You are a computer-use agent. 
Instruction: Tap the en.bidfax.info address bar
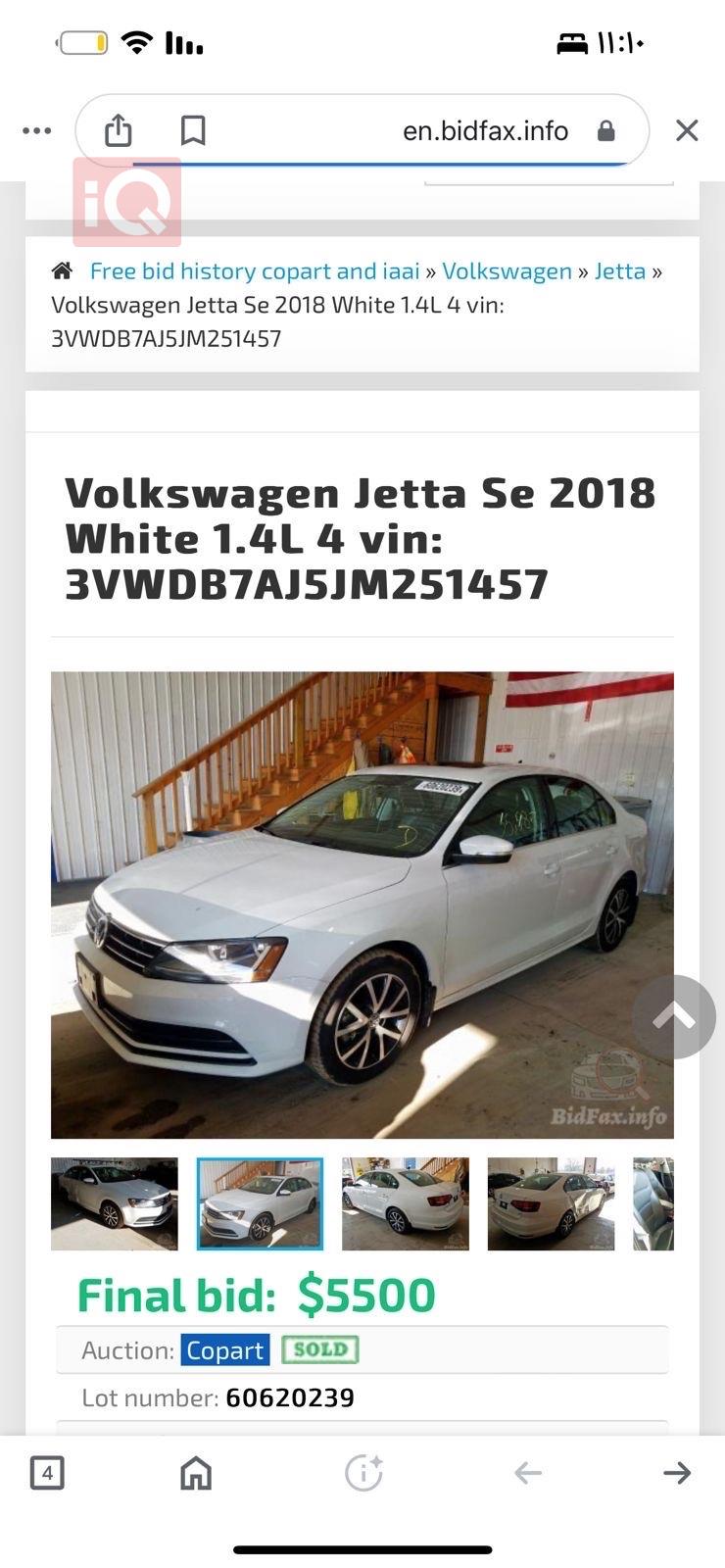(485, 130)
